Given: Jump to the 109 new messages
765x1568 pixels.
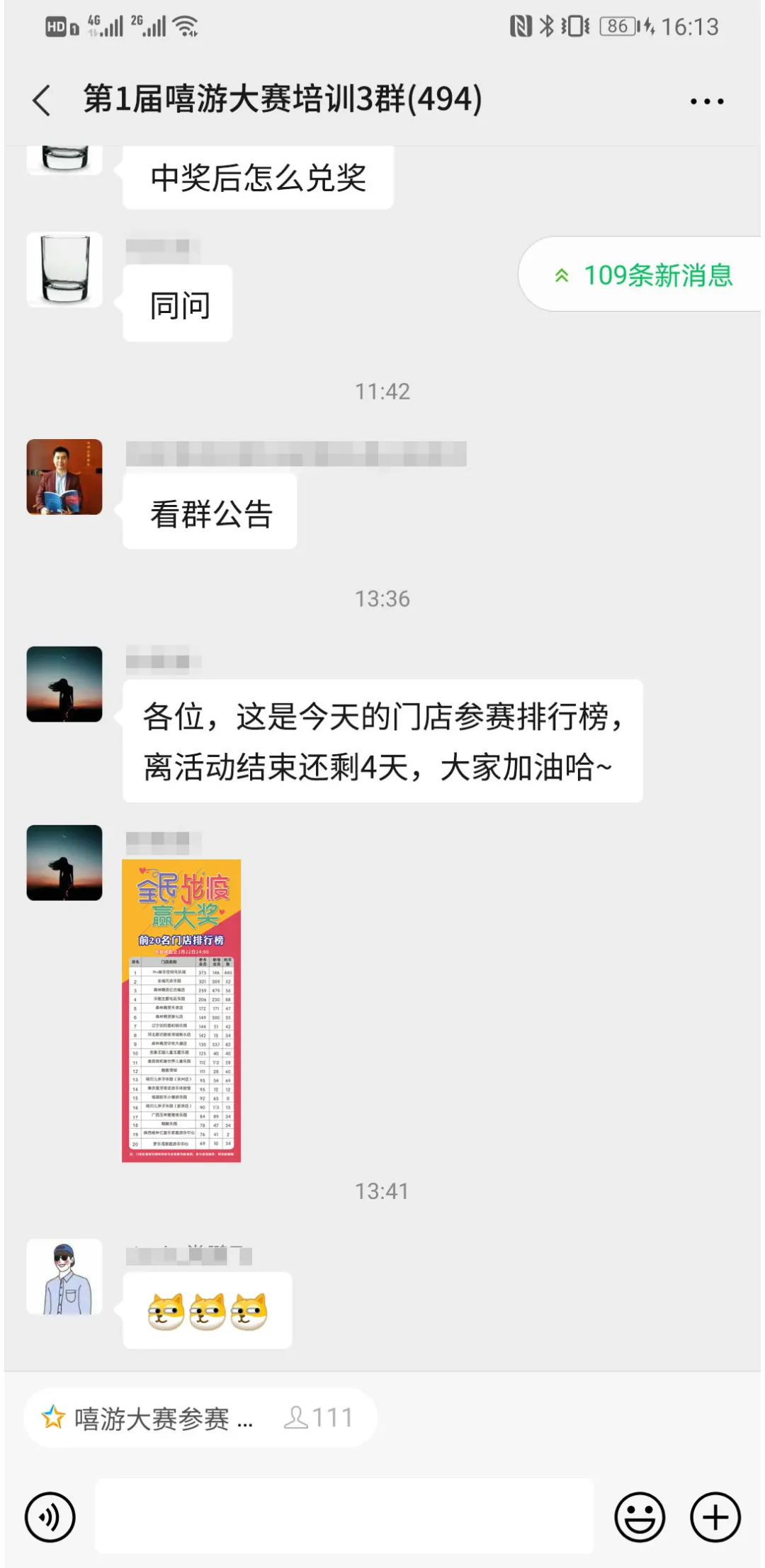Looking at the screenshot, I should click(642, 275).
